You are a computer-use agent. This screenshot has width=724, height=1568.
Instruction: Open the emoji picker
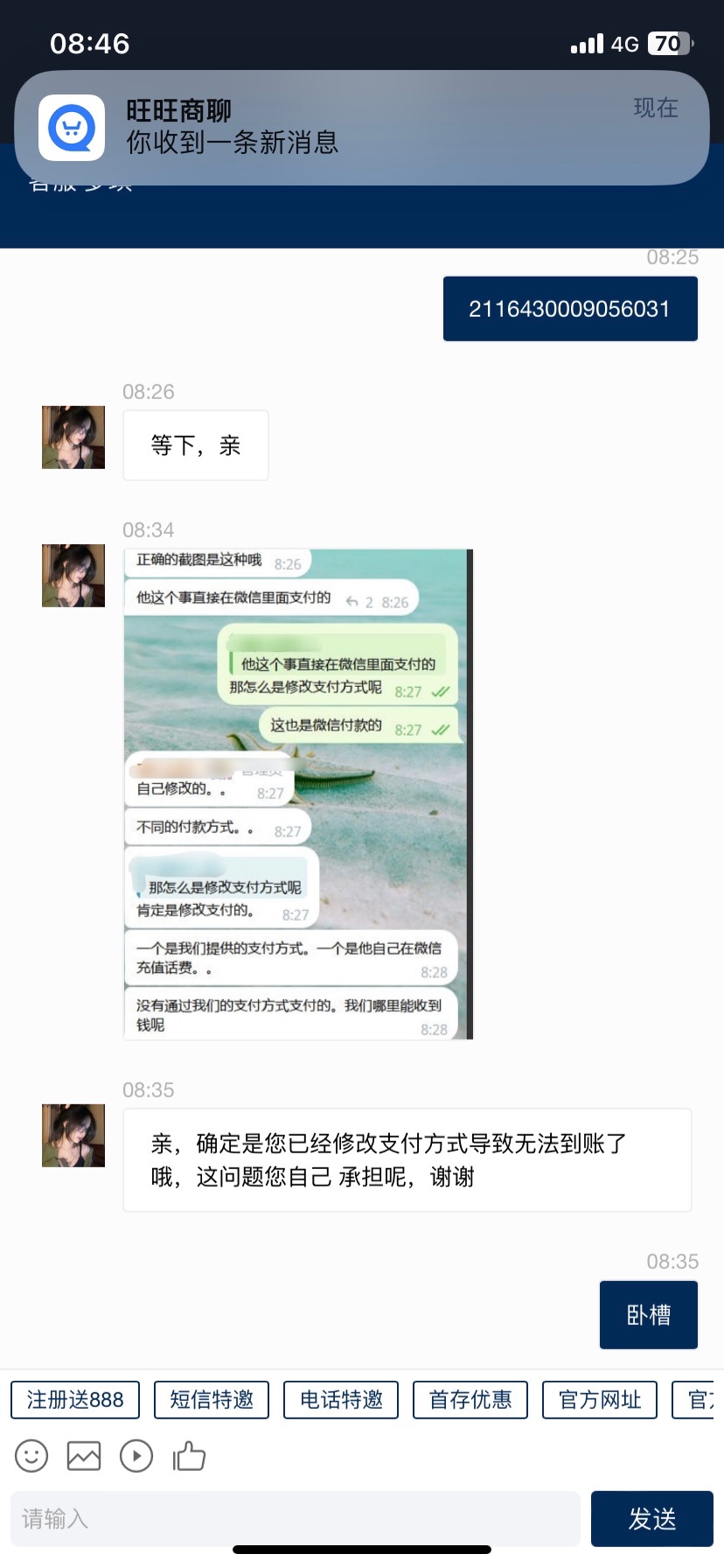tap(31, 1455)
